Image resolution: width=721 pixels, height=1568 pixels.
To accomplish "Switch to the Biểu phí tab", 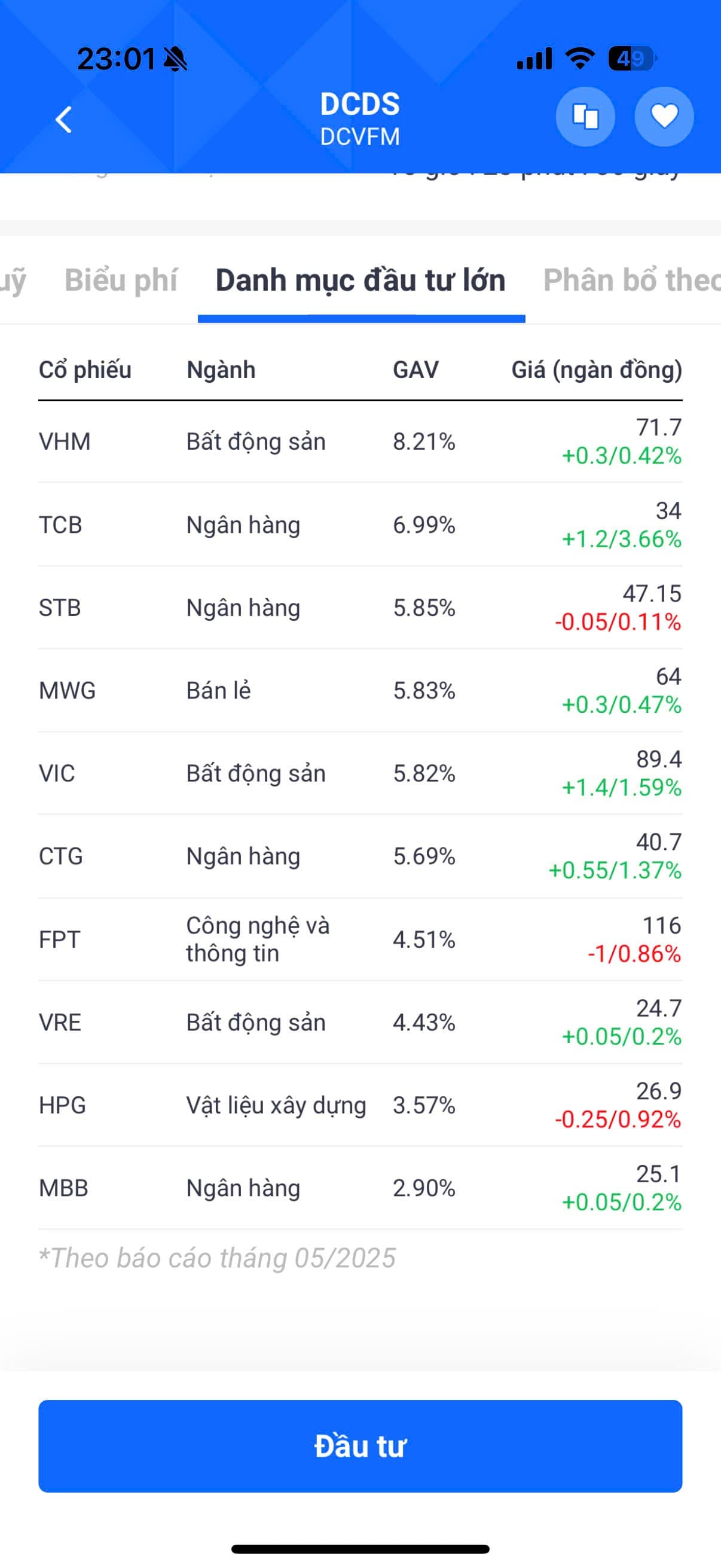I will (x=121, y=280).
